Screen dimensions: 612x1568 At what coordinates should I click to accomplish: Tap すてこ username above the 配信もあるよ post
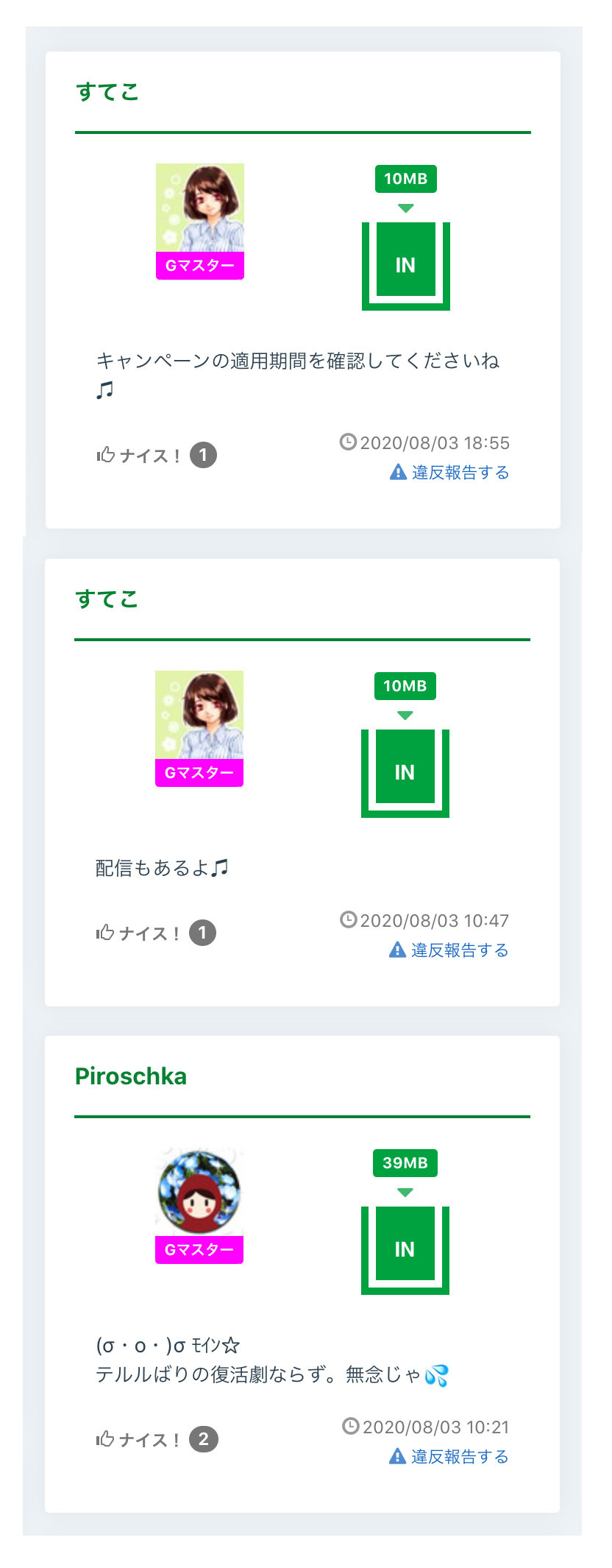(x=107, y=599)
